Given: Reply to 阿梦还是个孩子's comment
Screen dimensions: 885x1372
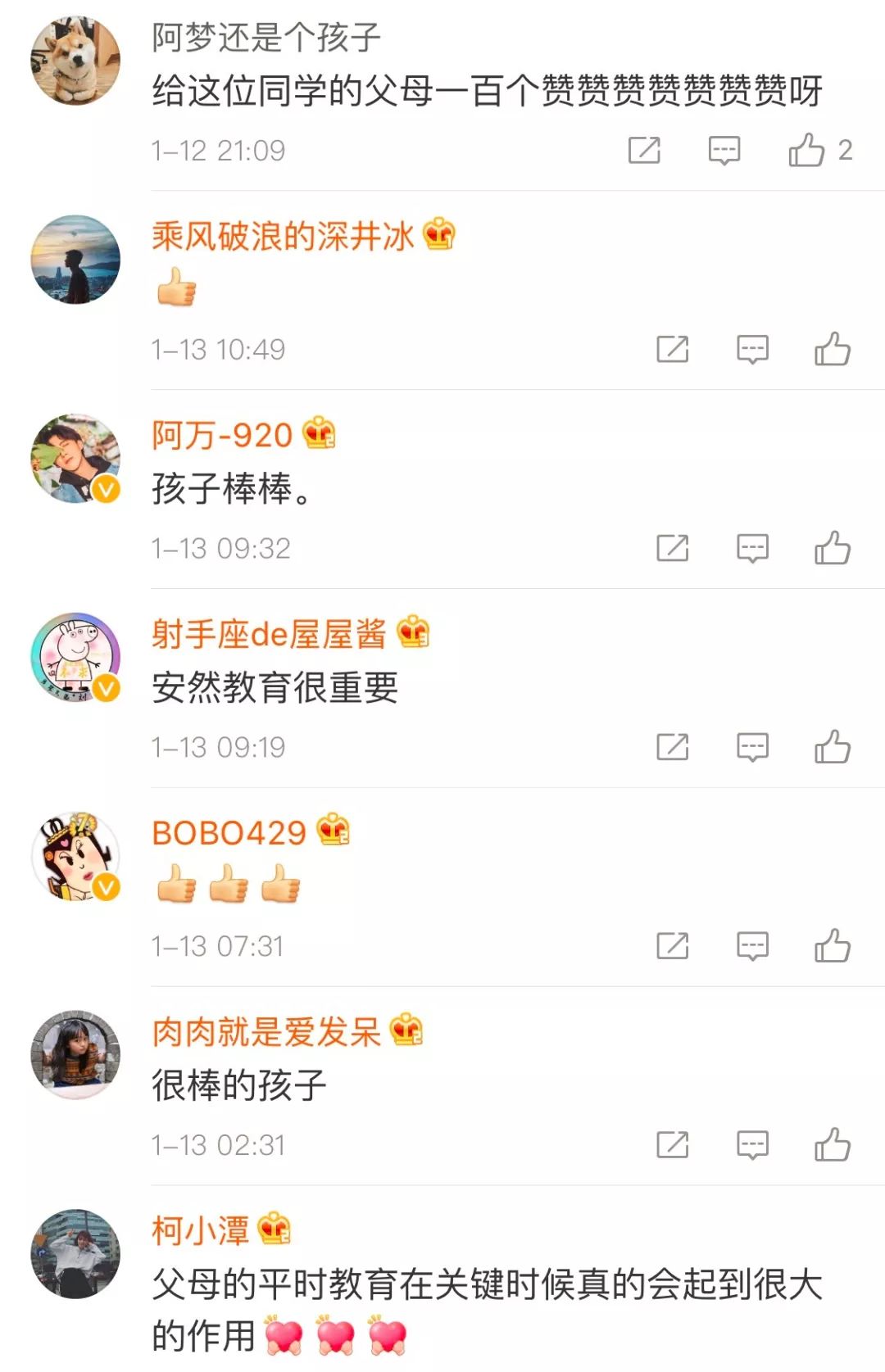Looking at the screenshot, I should (724, 150).
